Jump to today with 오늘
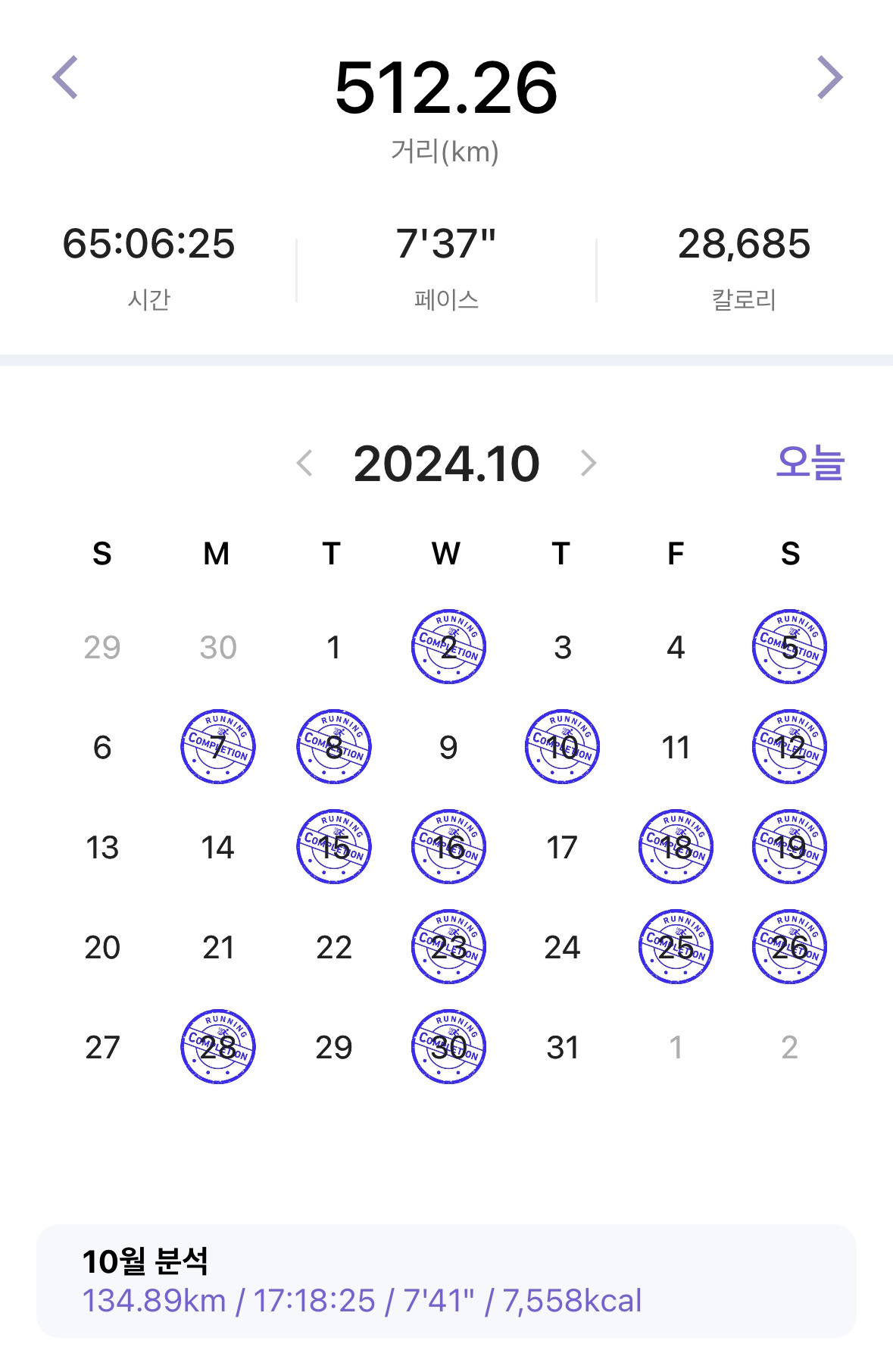 point(810,462)
